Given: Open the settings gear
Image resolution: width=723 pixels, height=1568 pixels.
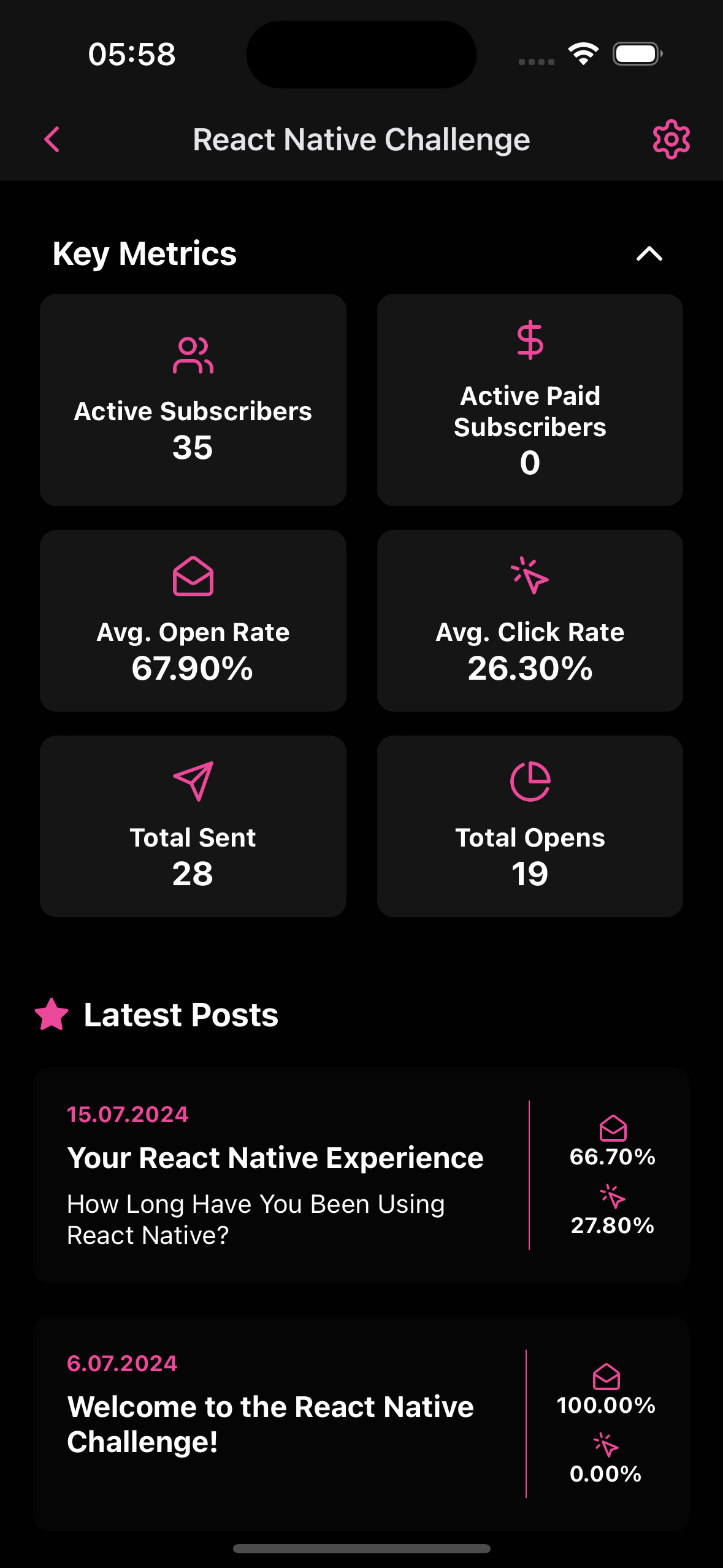Looking at the screenshot, I should pos(671,139).
